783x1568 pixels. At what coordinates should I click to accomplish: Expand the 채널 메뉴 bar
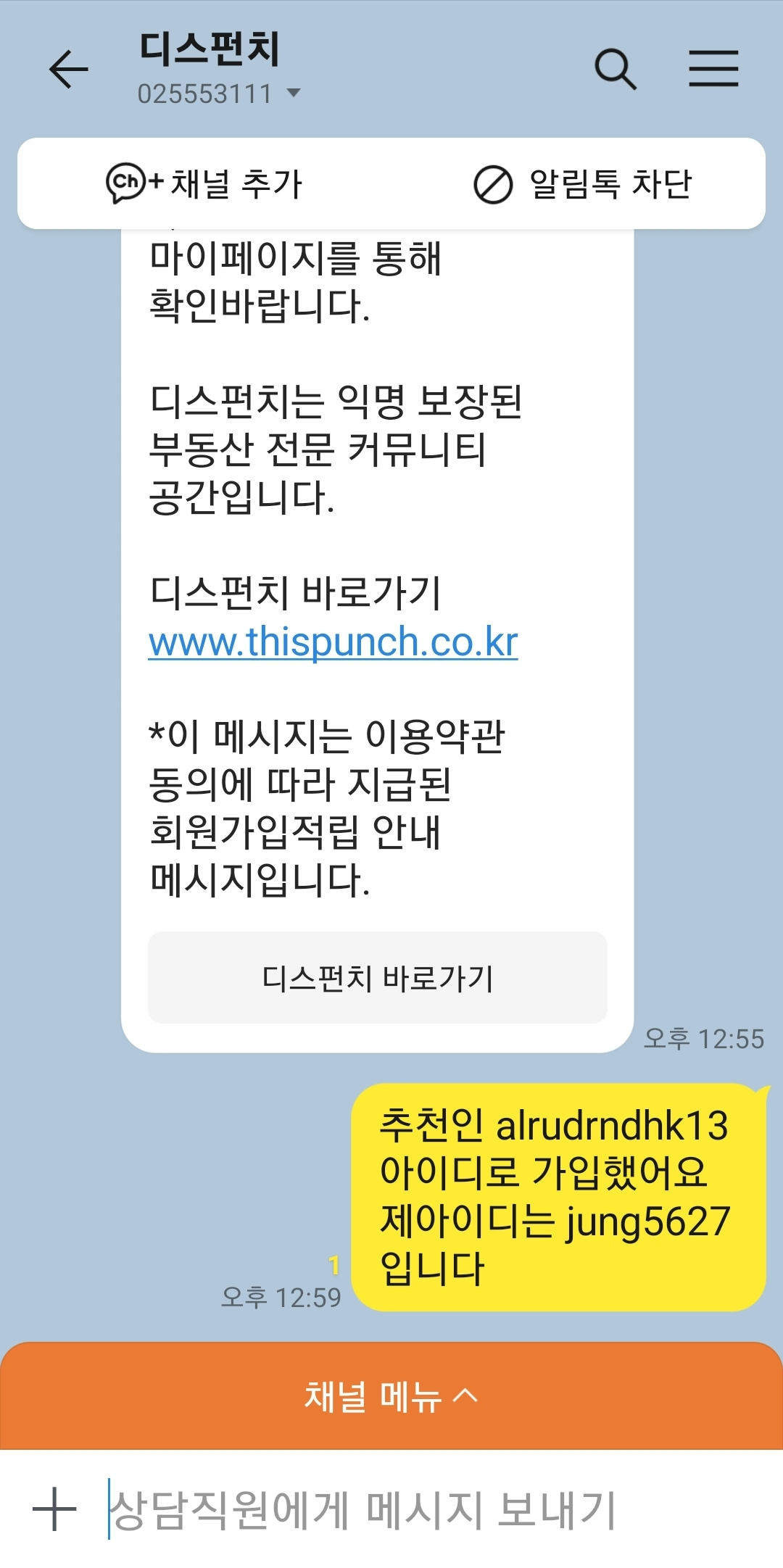pyautogui.click(x=391, y=1396)
